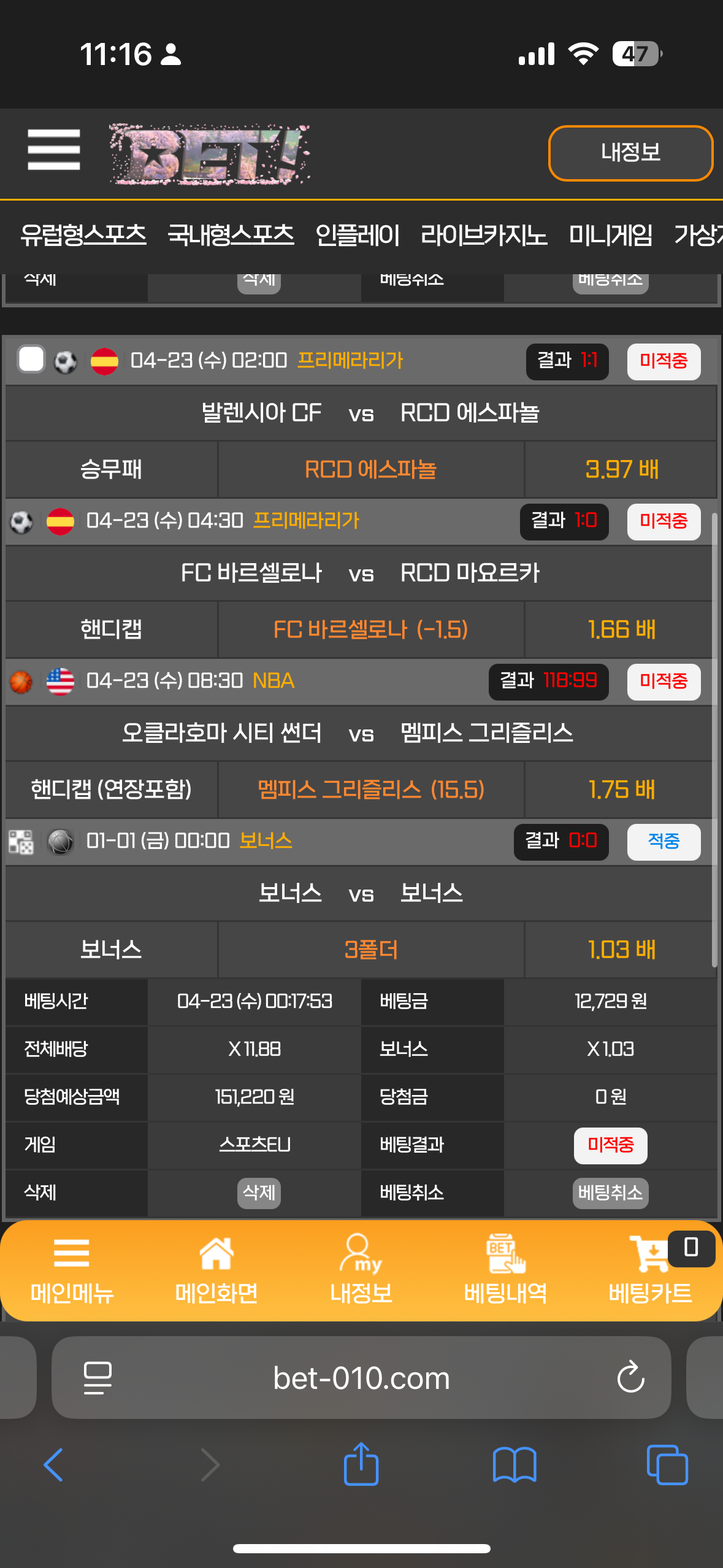Open 베팅내역 in the bottom bar
723x1568 pixels.
tap(505, 1270)
